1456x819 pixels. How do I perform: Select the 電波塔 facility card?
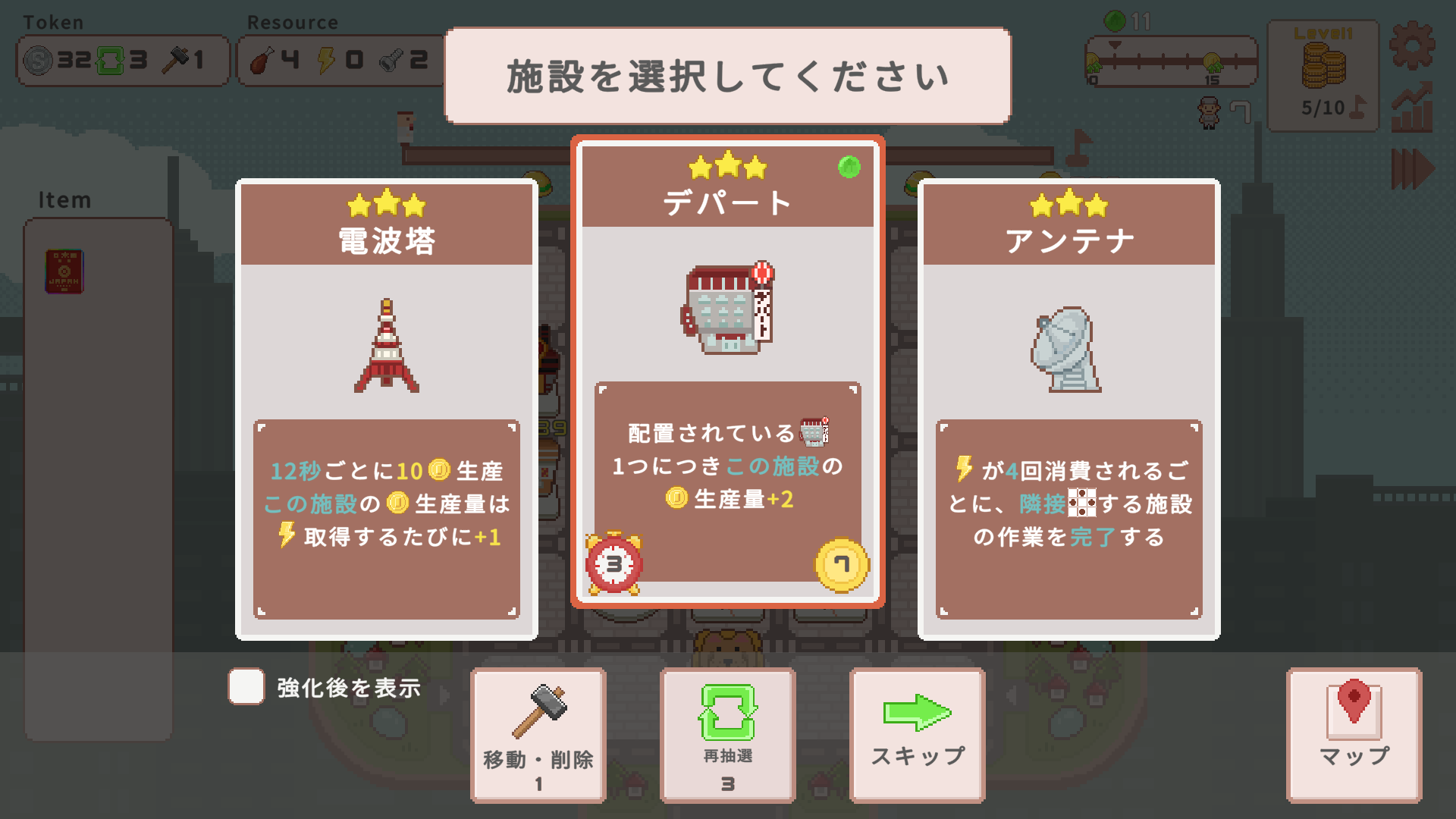(387, 409)
